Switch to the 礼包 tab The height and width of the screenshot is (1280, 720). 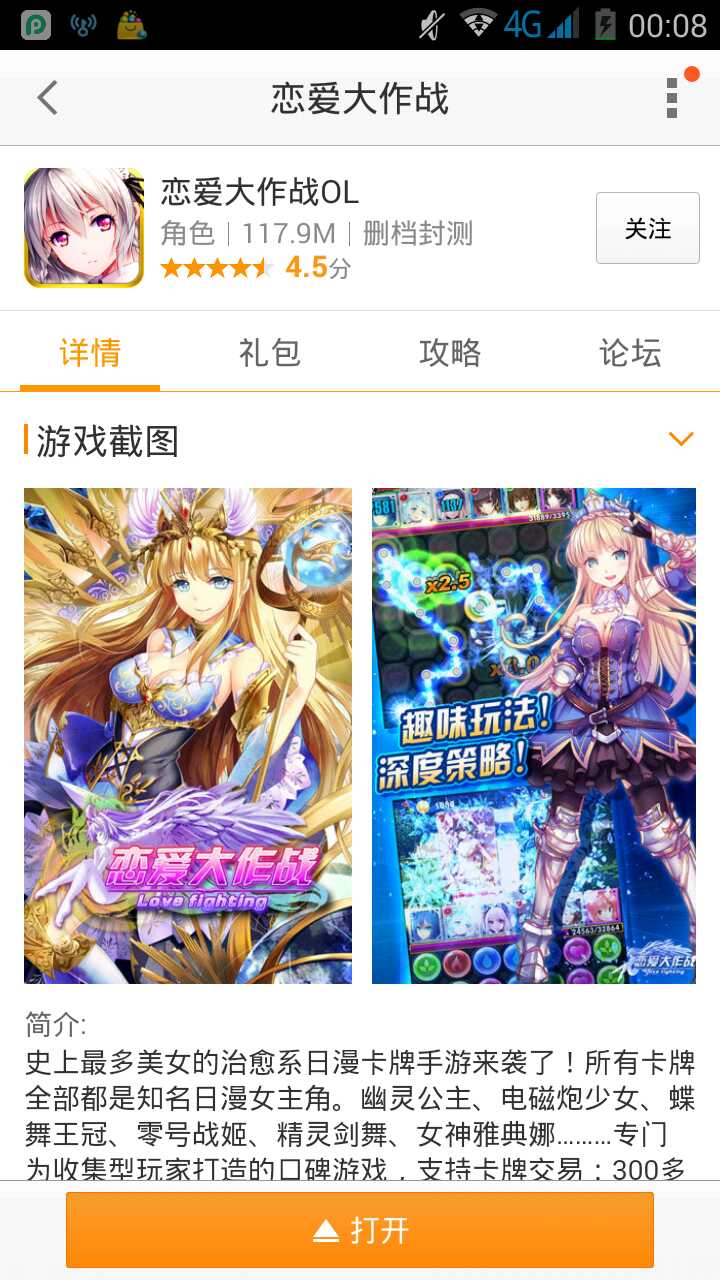(269, 353)
